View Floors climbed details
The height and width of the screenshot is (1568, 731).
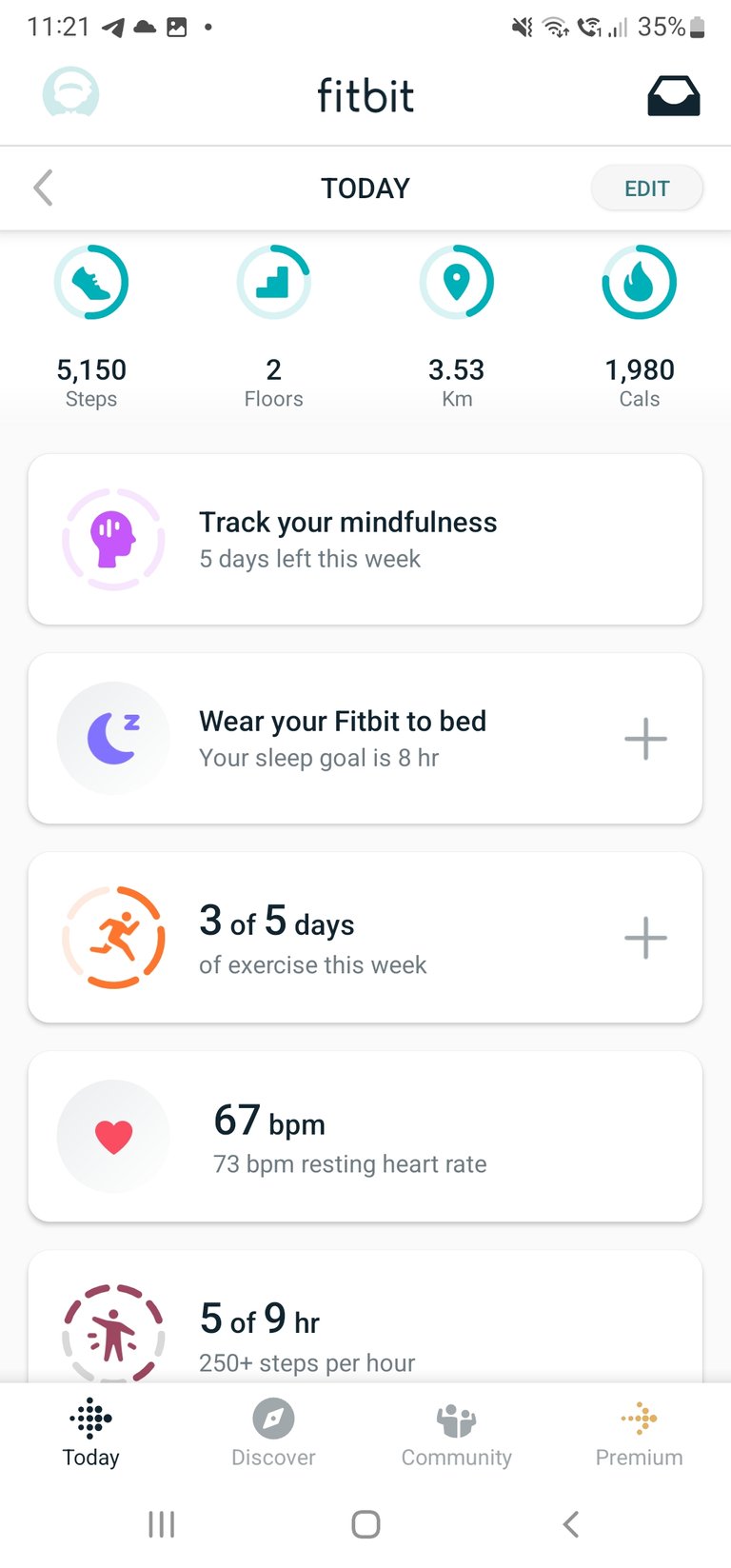(273, 327)
